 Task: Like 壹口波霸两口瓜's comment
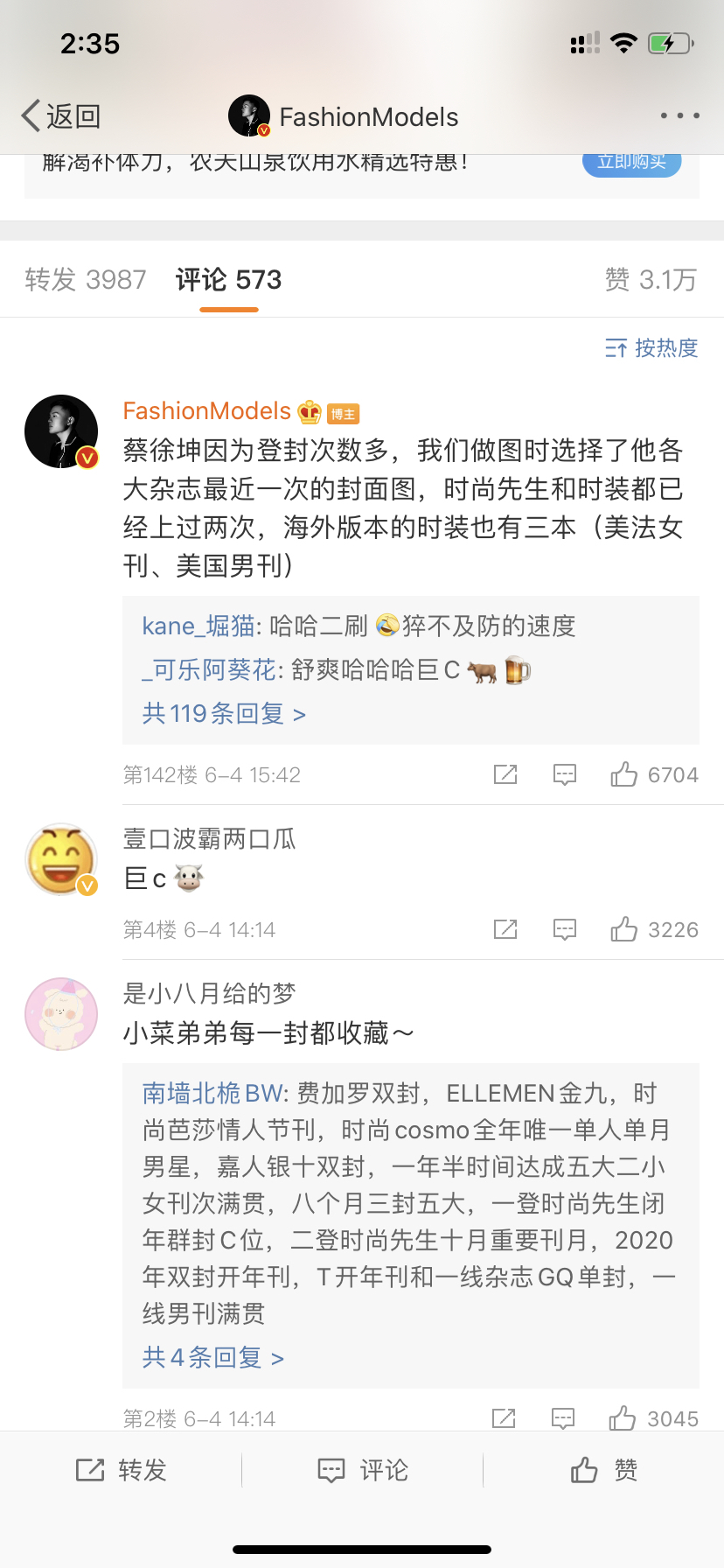coord(654,929)
